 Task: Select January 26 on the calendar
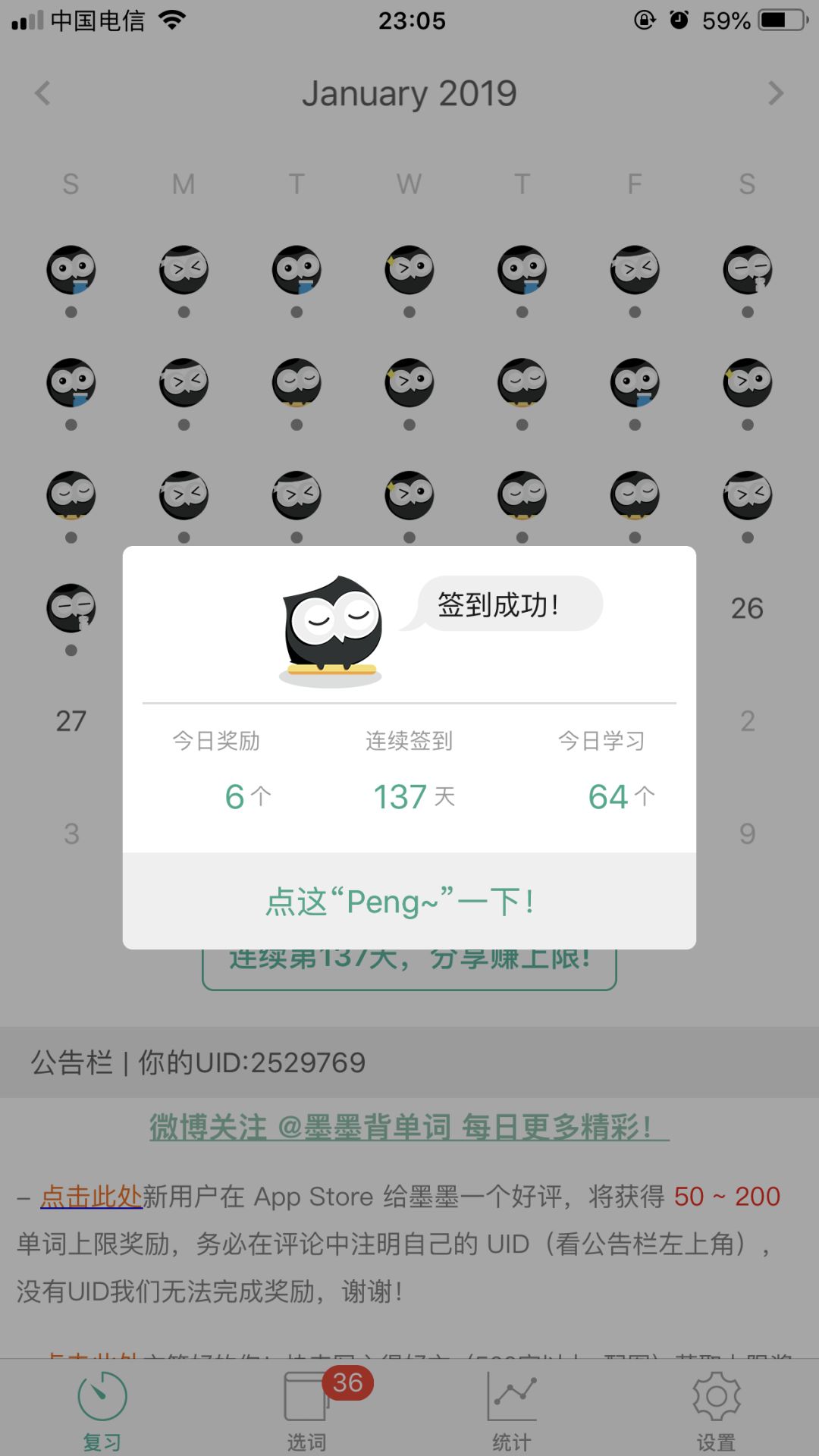click(747, 608)
